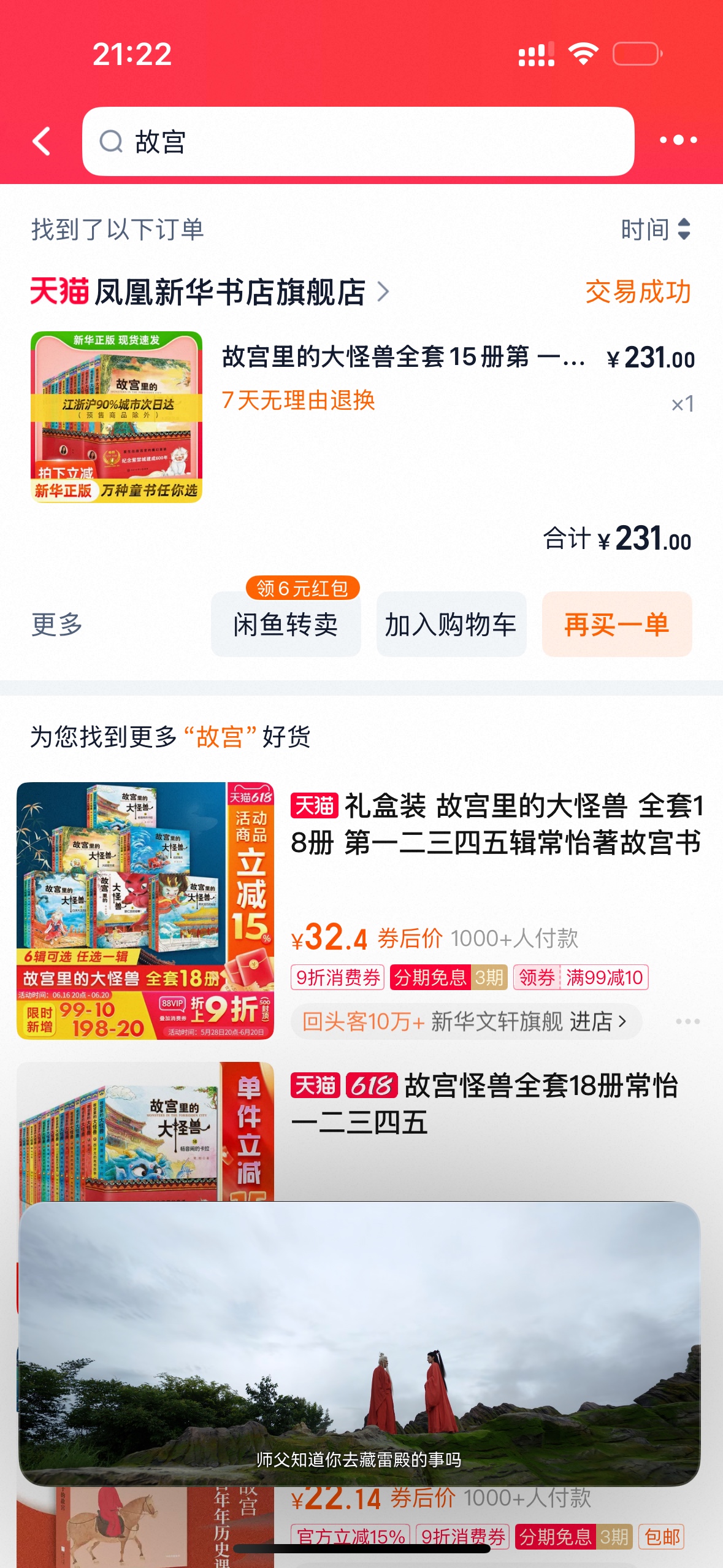Tap 再买一单 to reorder

pos(616,625)
